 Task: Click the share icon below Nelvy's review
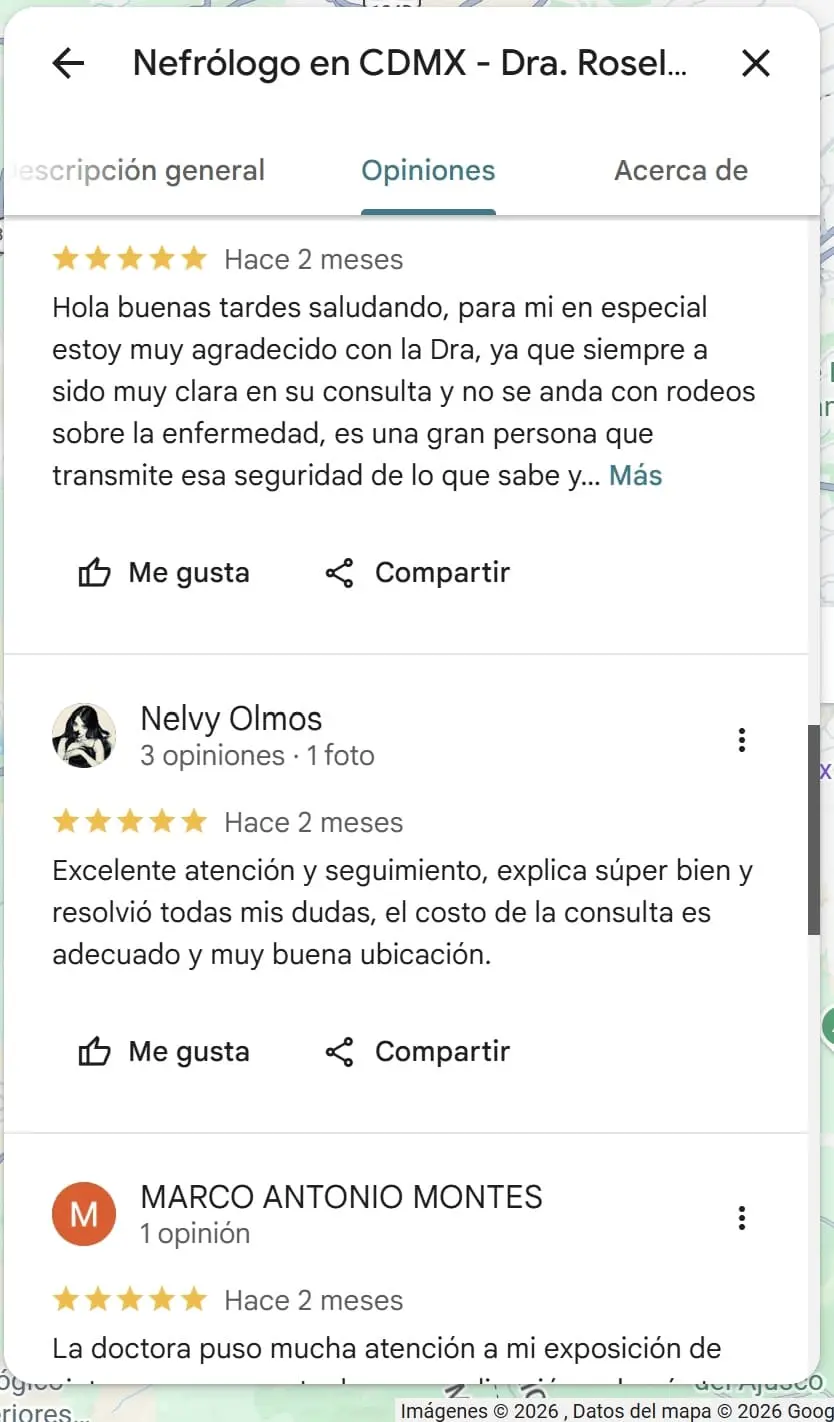pos(340,1050)
